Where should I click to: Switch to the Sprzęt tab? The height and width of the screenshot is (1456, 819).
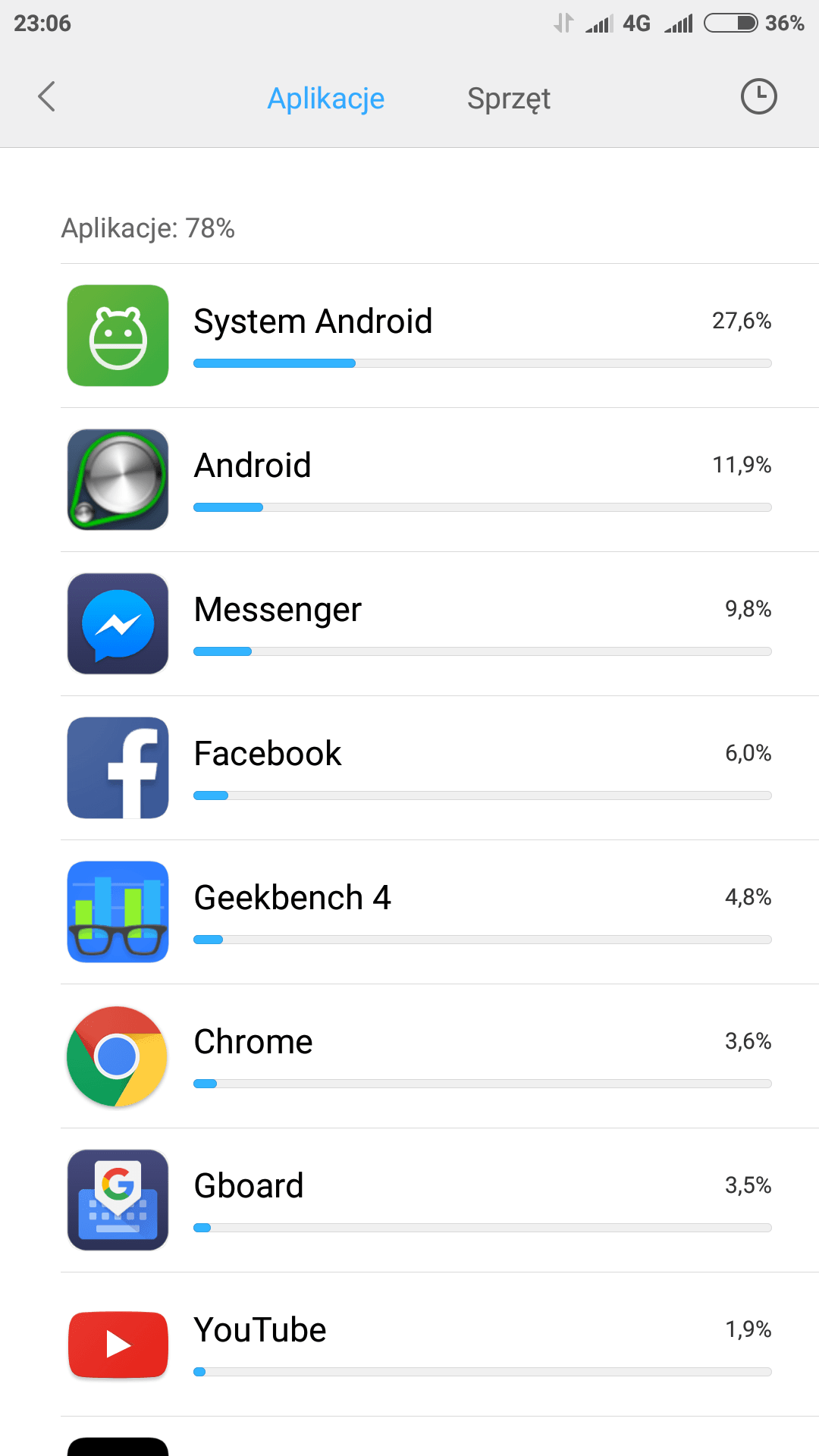click(x=508, y=99)
